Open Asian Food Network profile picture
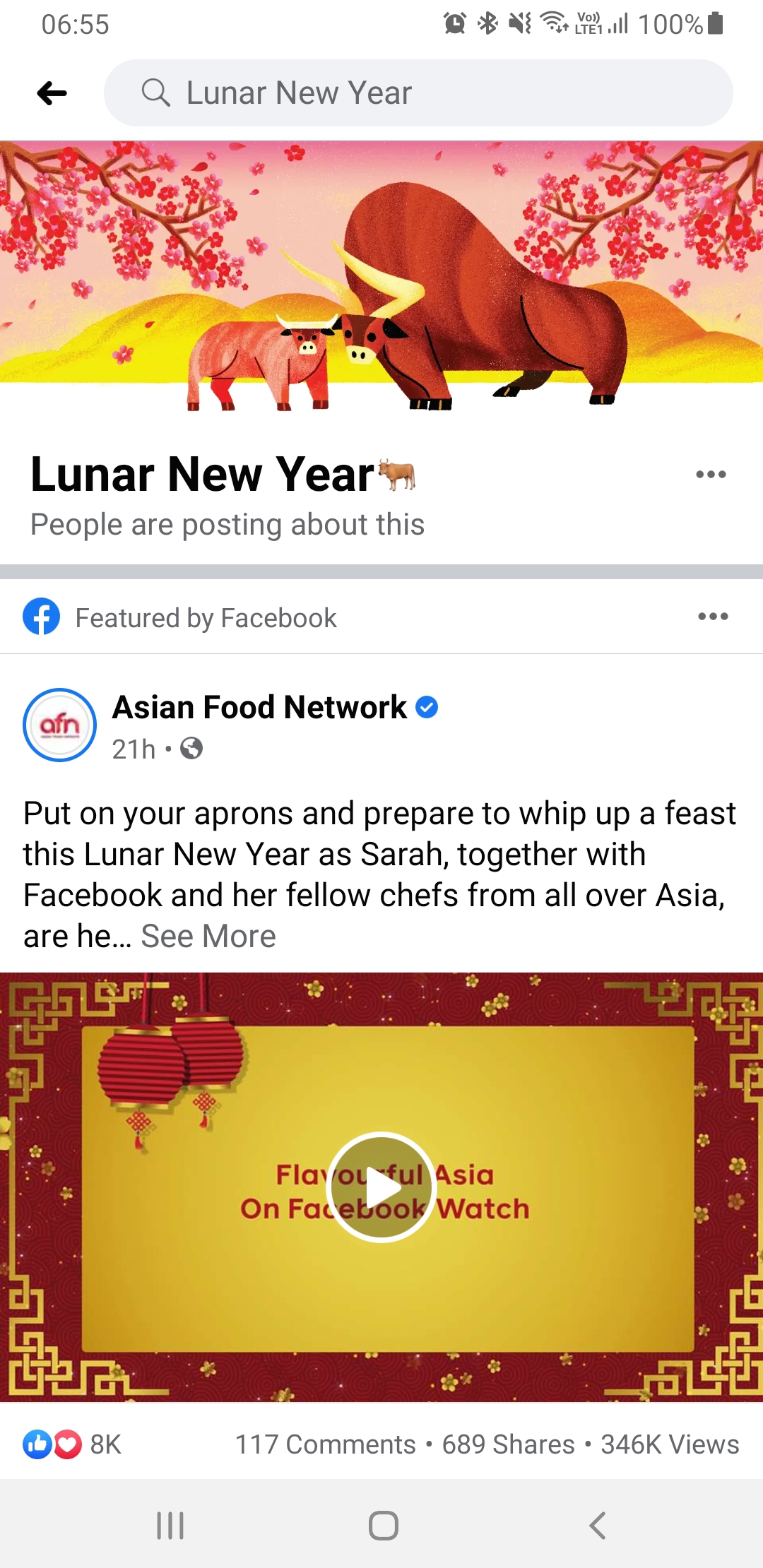763x1568 pixels. 60,725
